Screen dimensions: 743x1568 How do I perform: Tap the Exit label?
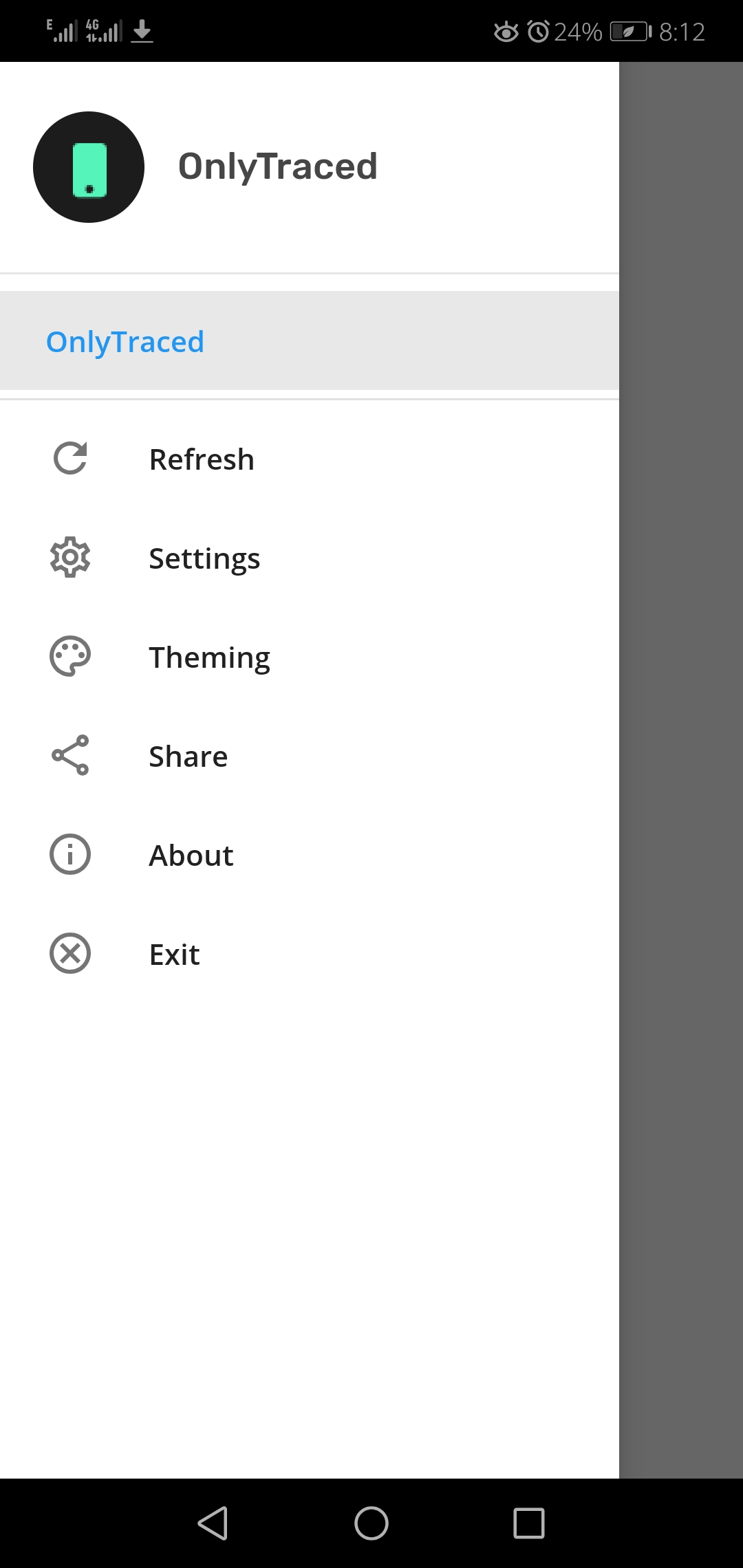(x=174, y=953)
